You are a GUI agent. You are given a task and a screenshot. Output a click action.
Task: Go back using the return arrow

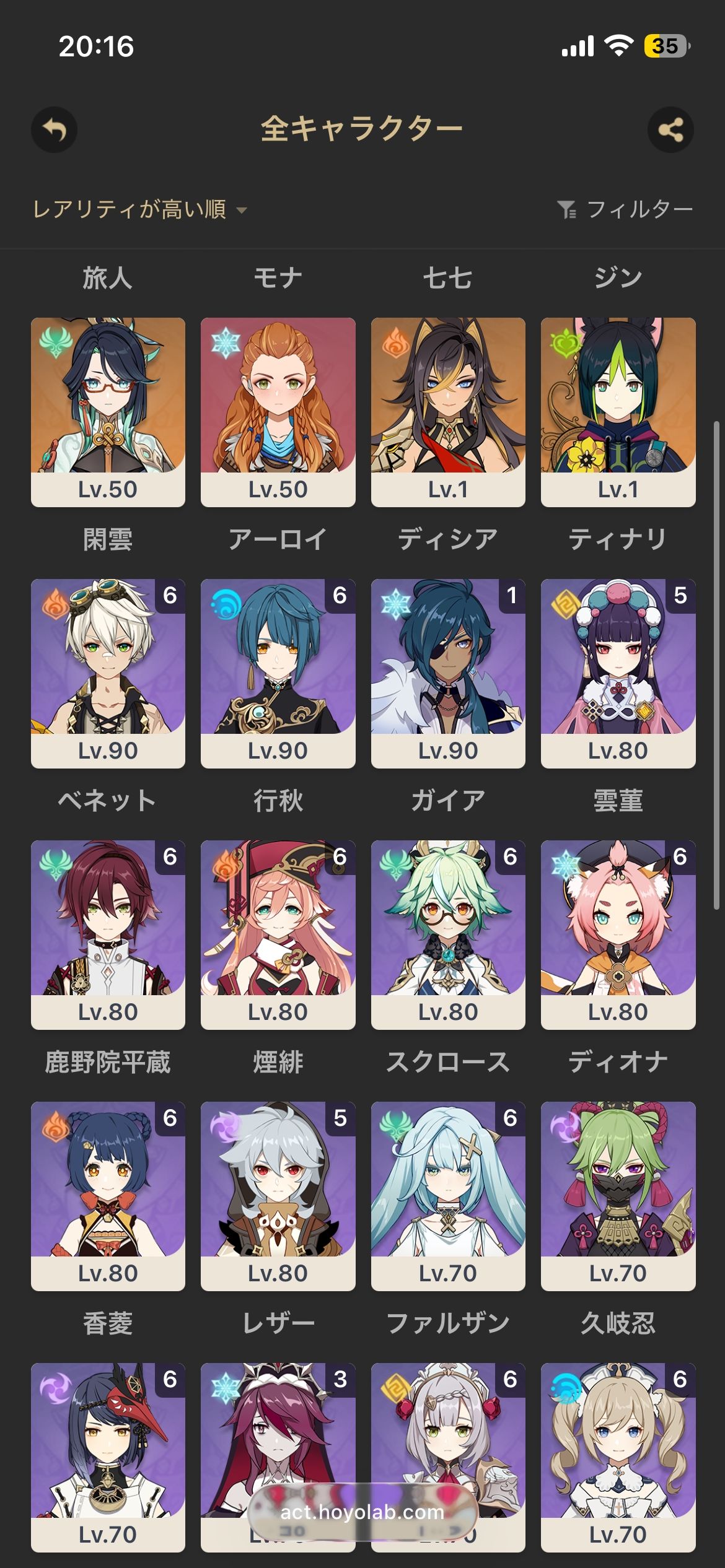click(x=54, y=130)
